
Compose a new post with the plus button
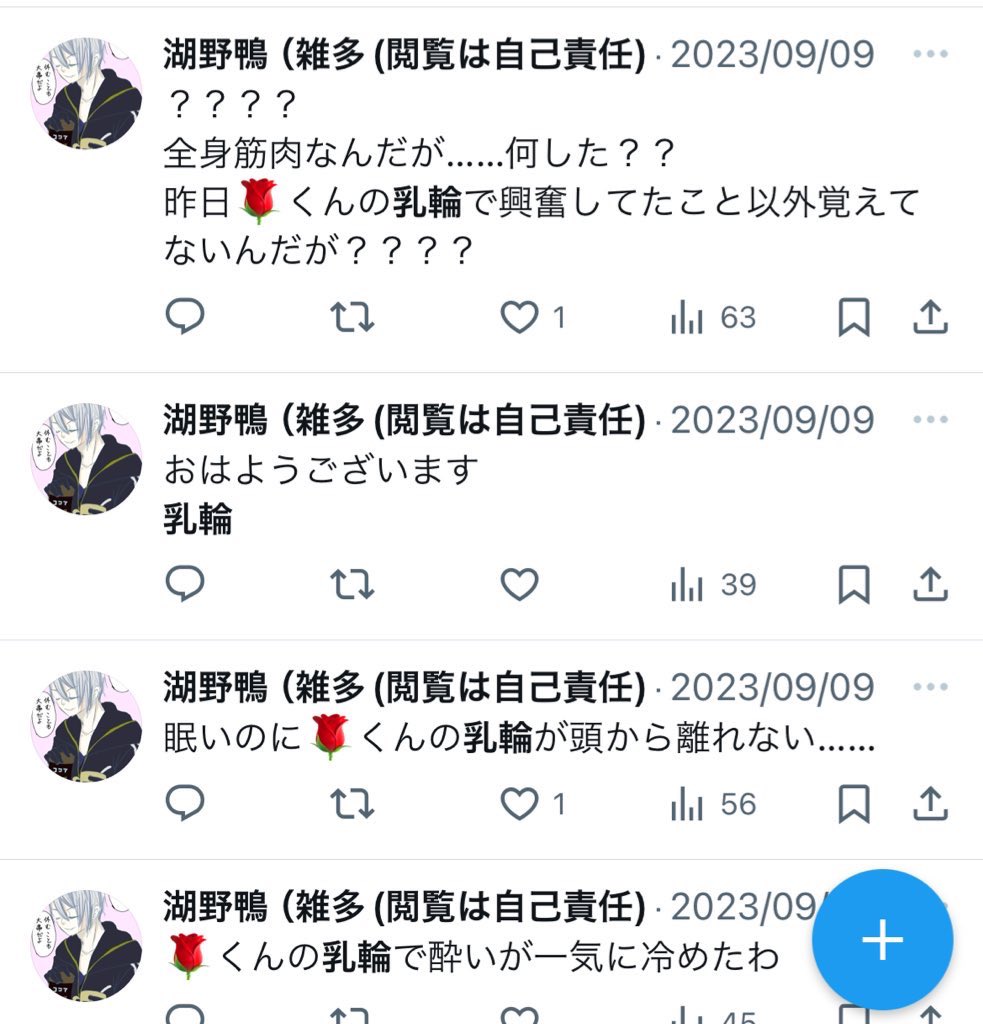click(x=882, y=940)
